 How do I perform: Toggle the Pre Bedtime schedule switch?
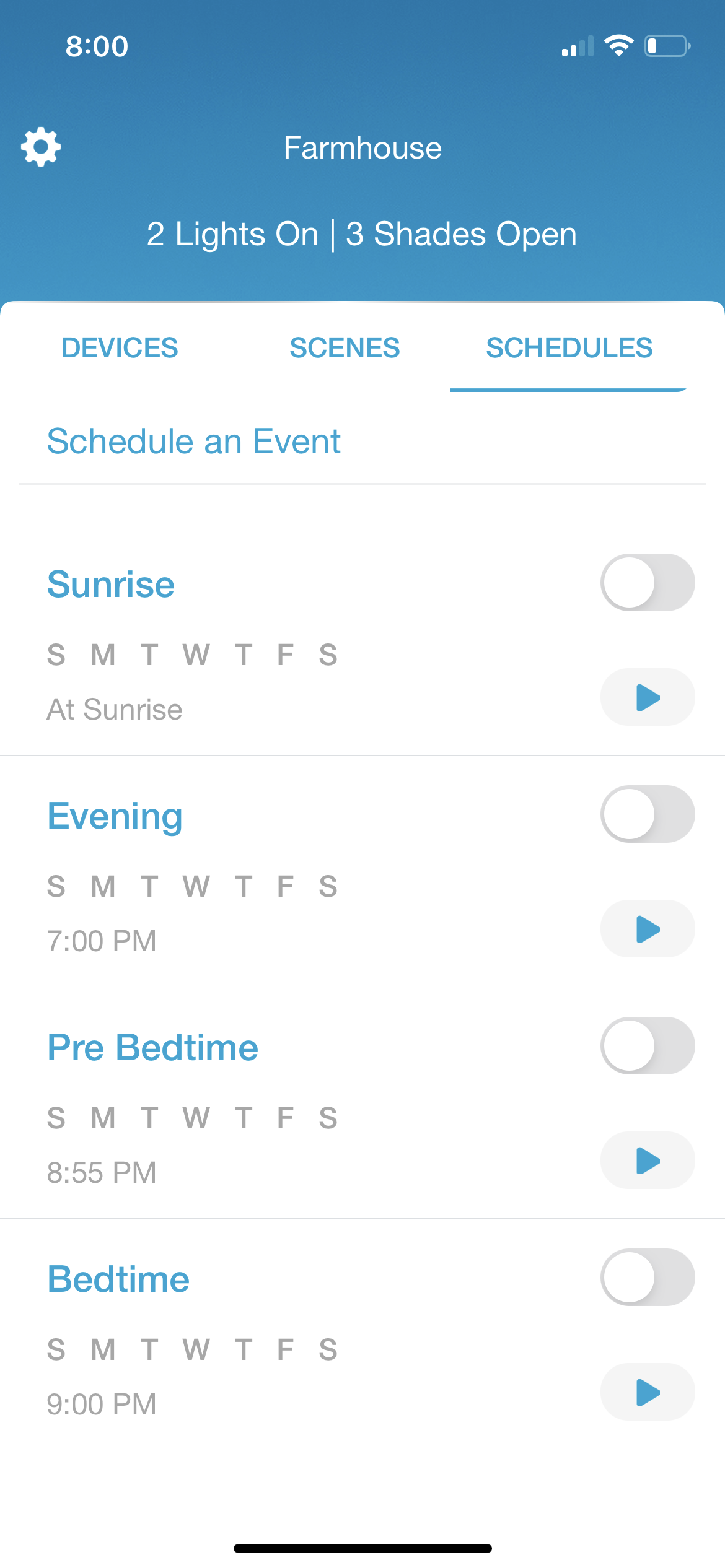[647, 1046]
